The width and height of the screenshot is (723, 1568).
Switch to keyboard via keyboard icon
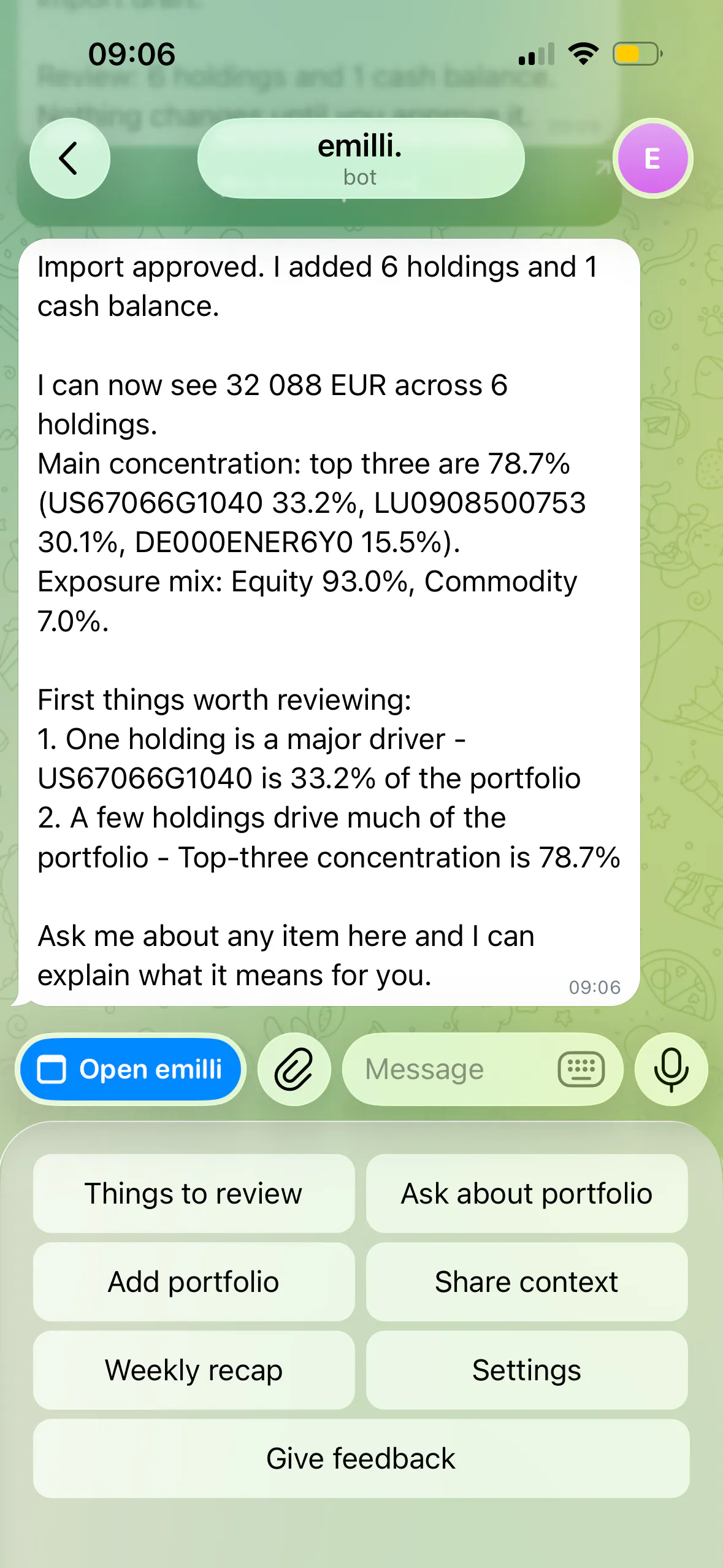(581, 1069)
